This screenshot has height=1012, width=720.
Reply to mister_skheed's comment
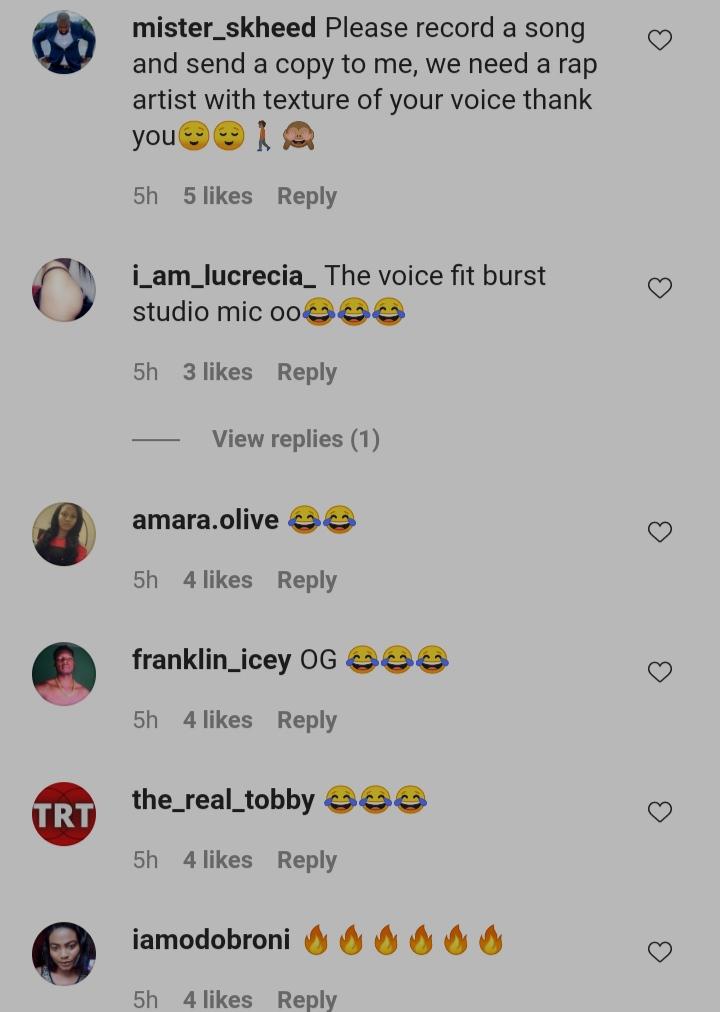(306, 196)
